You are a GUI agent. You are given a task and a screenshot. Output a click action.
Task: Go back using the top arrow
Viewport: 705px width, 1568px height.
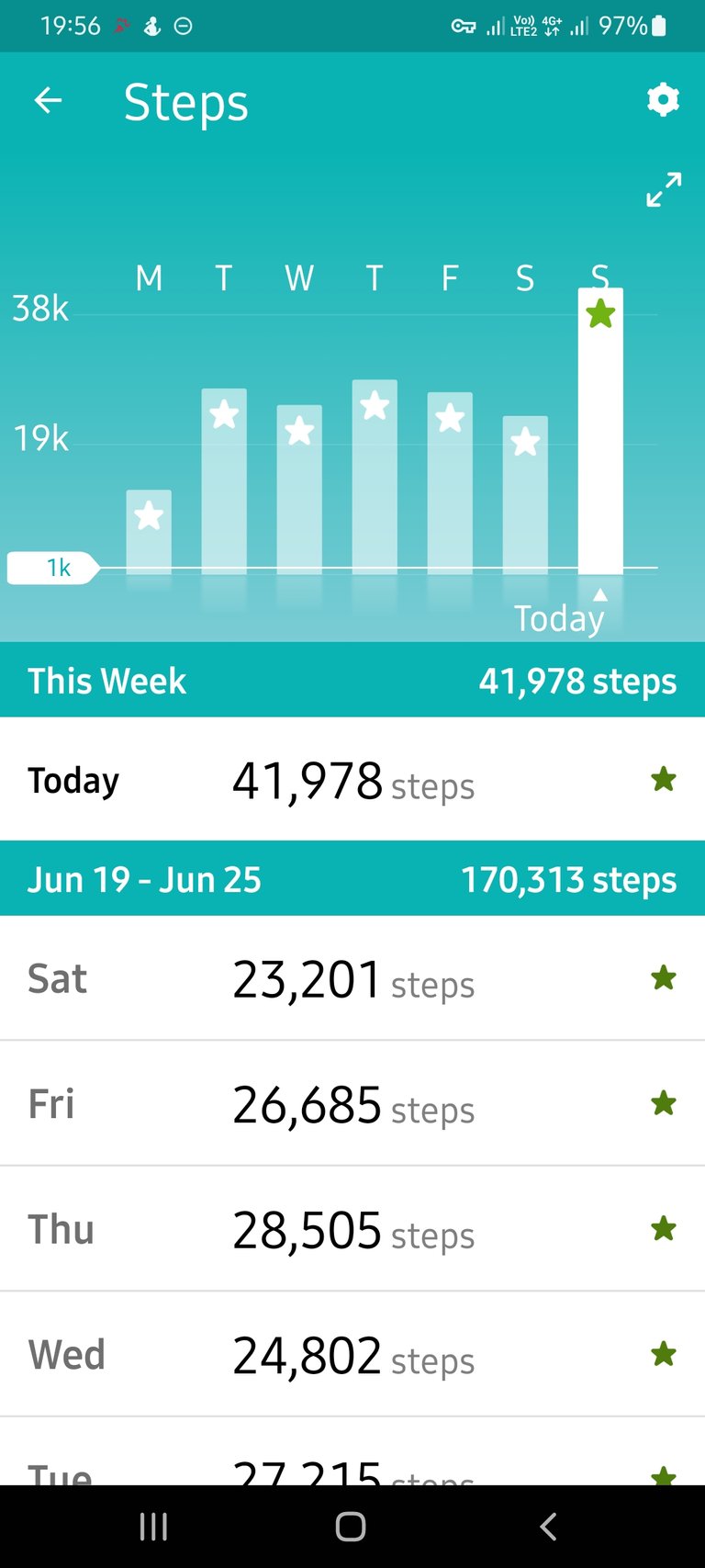48,100
